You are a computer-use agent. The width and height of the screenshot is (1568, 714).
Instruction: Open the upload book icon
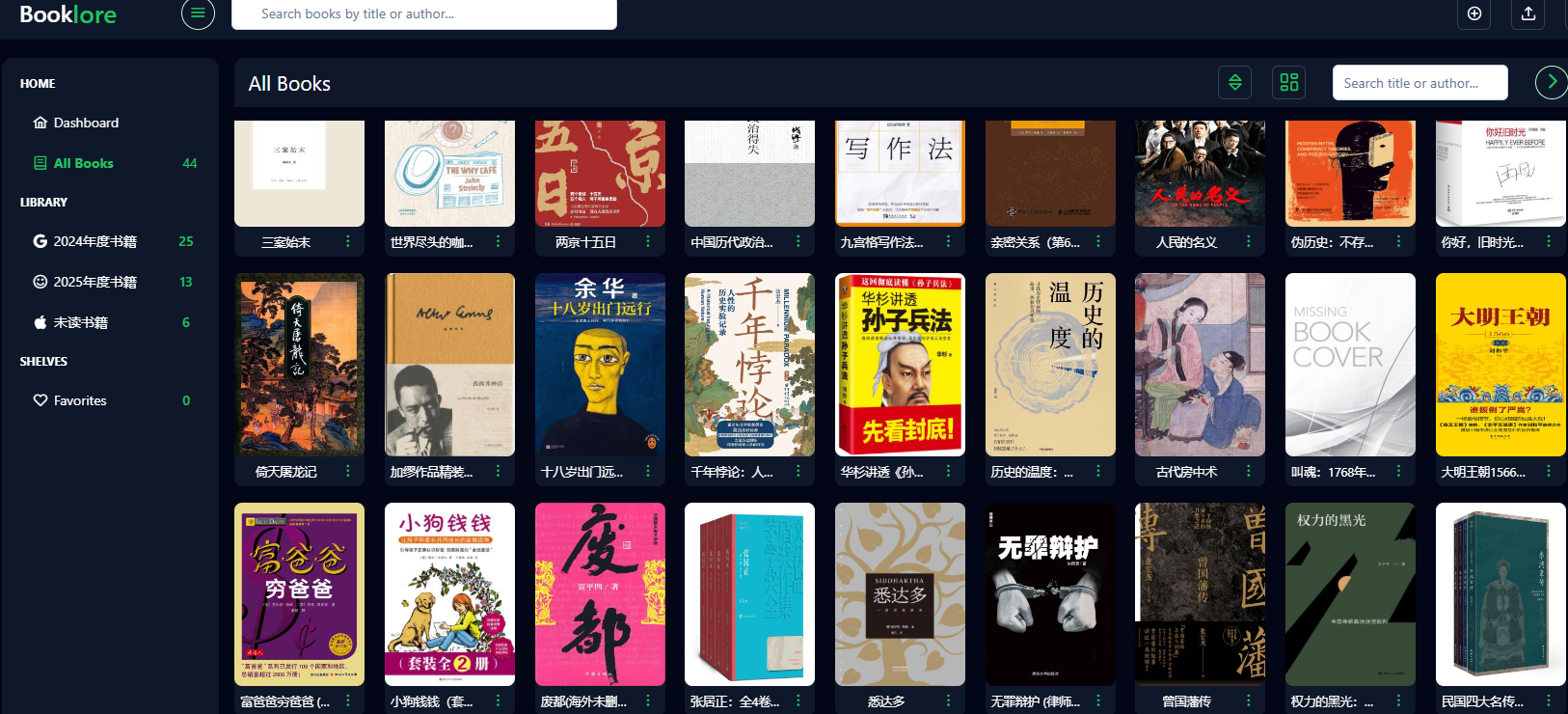[x=1527, y=14]
